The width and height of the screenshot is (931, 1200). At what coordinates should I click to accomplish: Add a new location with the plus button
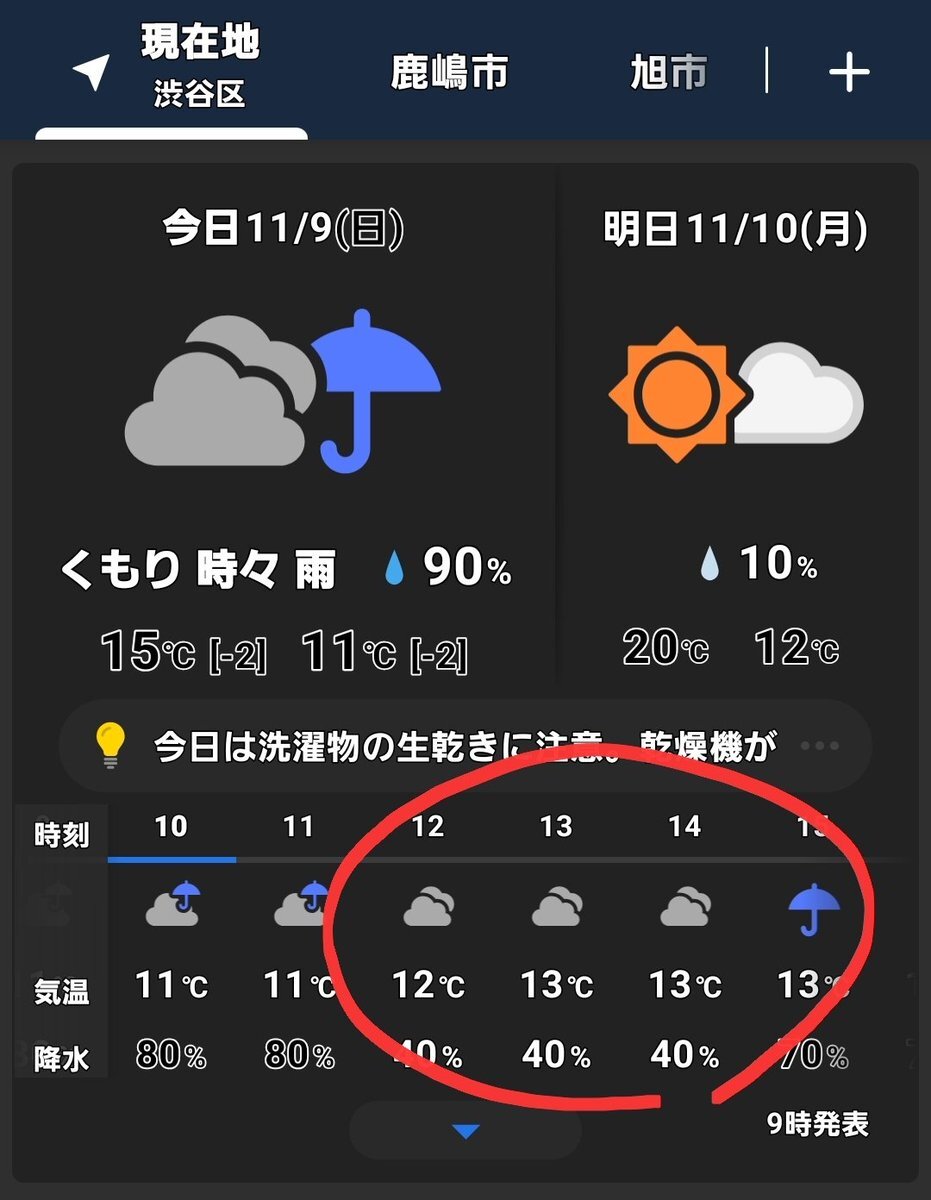pos(849,72)
